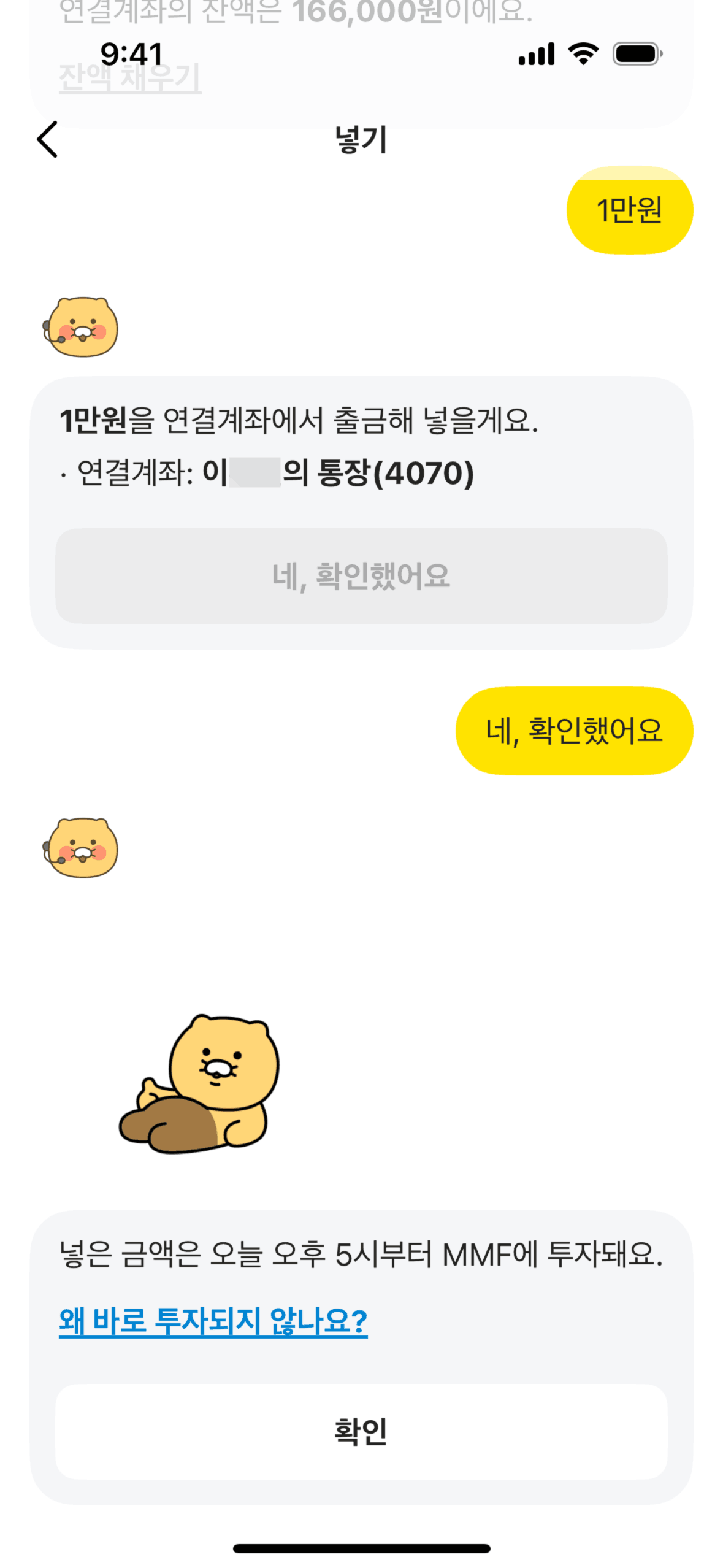
Task: Open the '왜 바로 투자되지 않나요?' link
Action: click(x=213, y=1321)
